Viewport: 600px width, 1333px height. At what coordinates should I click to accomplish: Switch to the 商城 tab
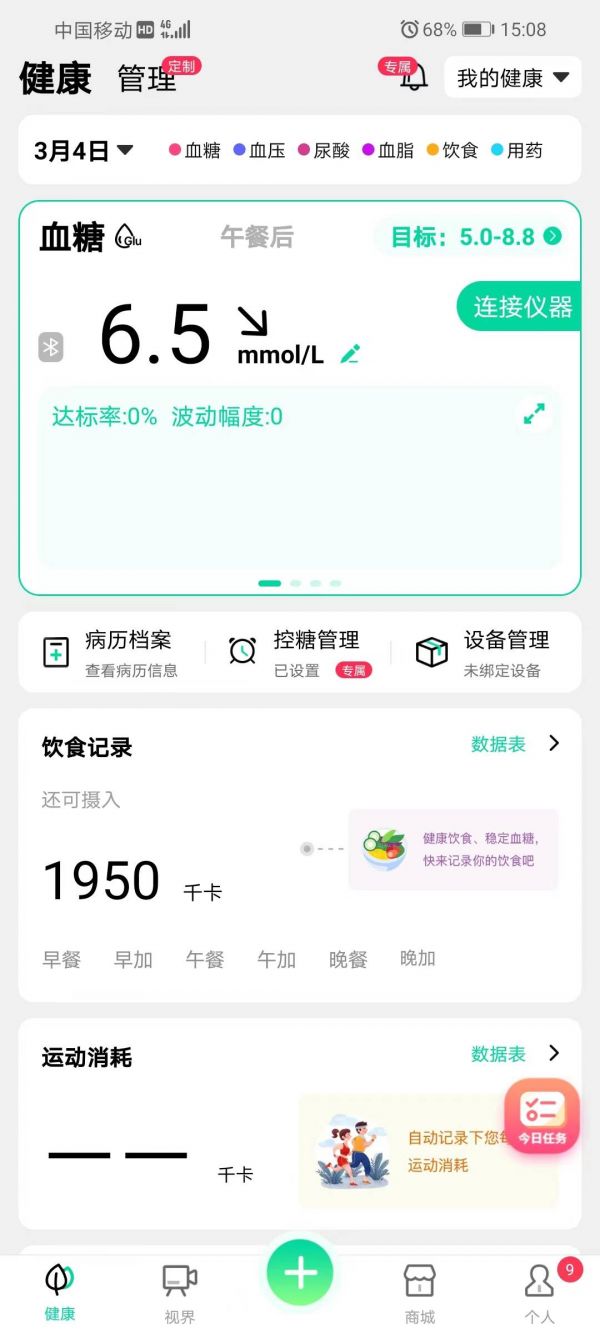coord(420,1293)
